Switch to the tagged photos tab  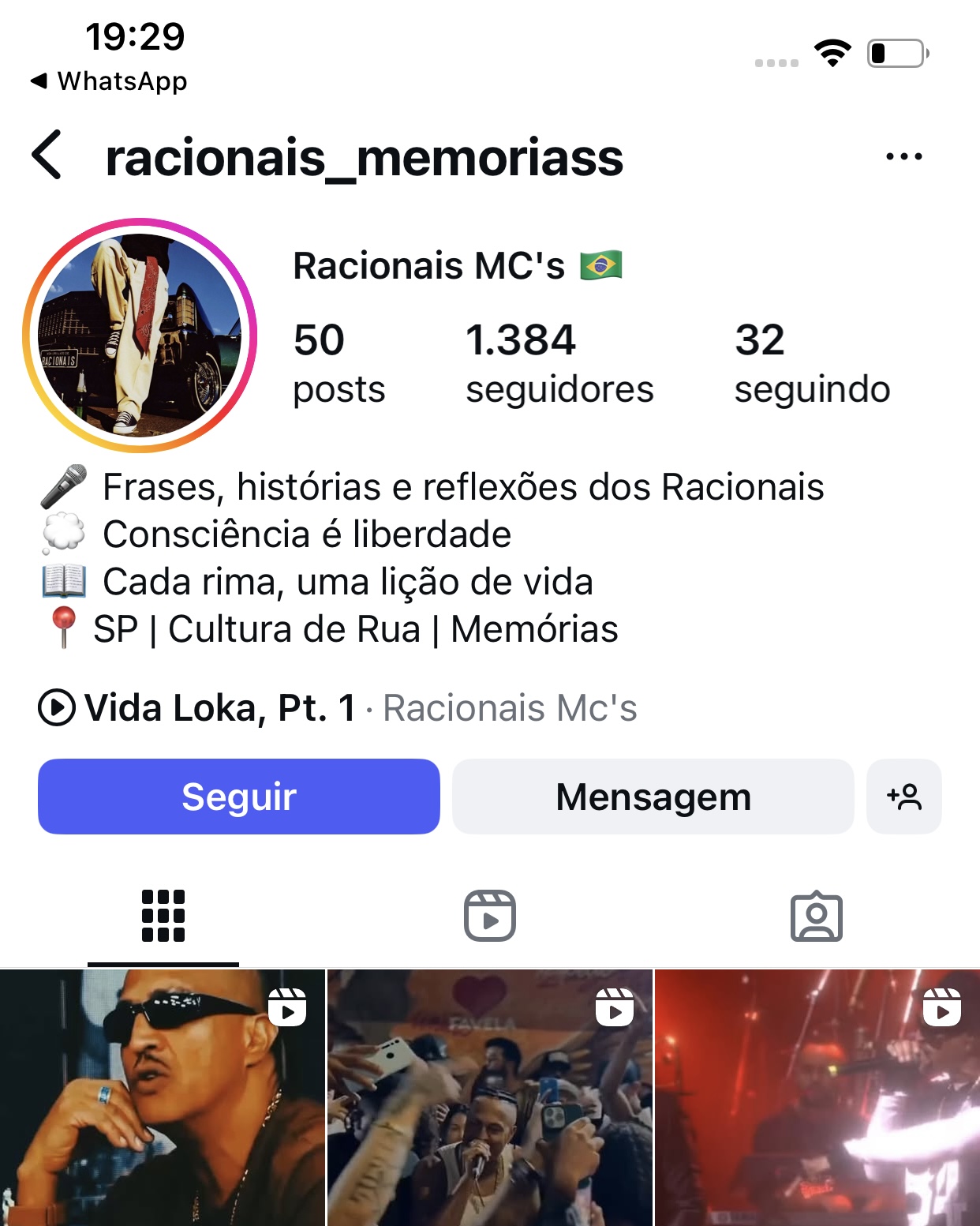pos(816,916)
